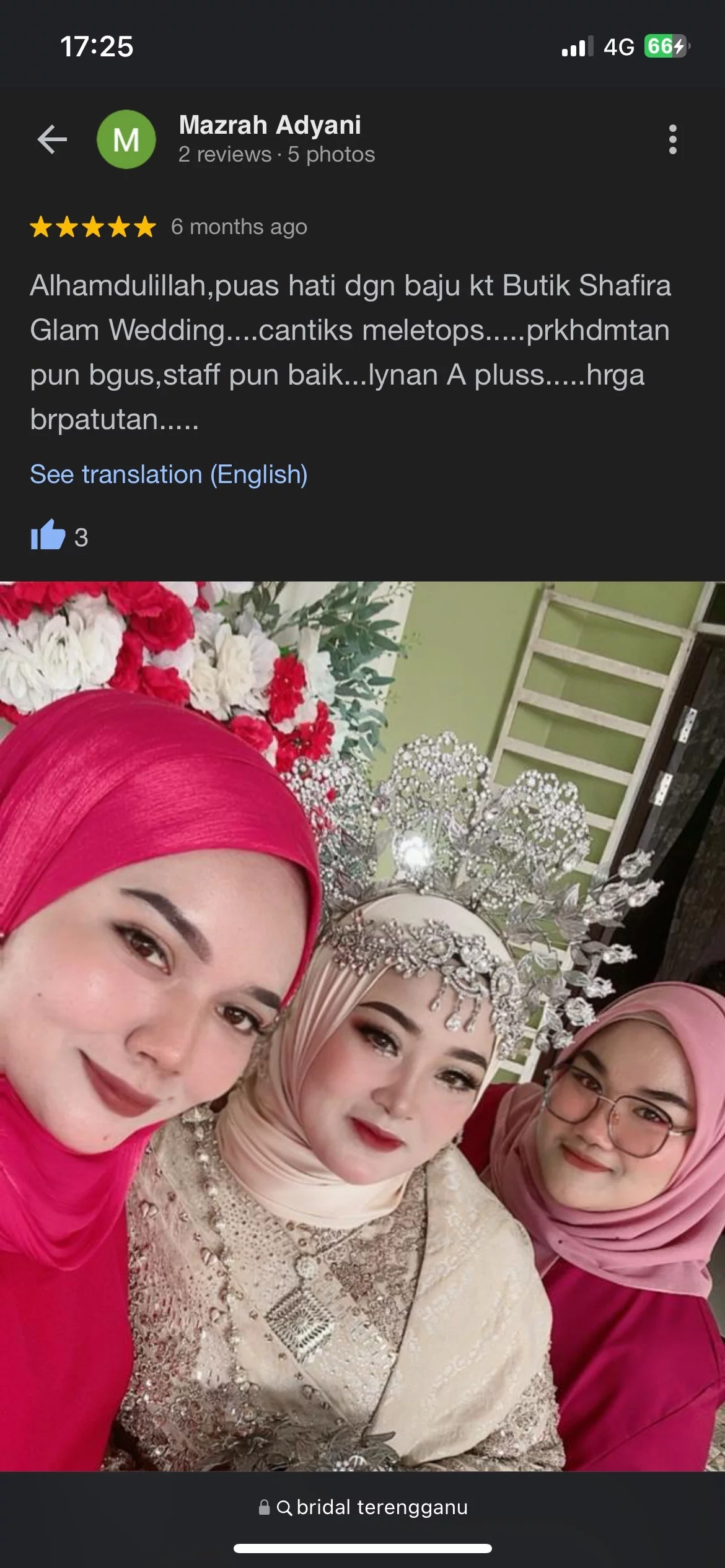Open the three-dot overflow menu
725x1568 pixels.
pyautogui.click(x=672, y=139)
